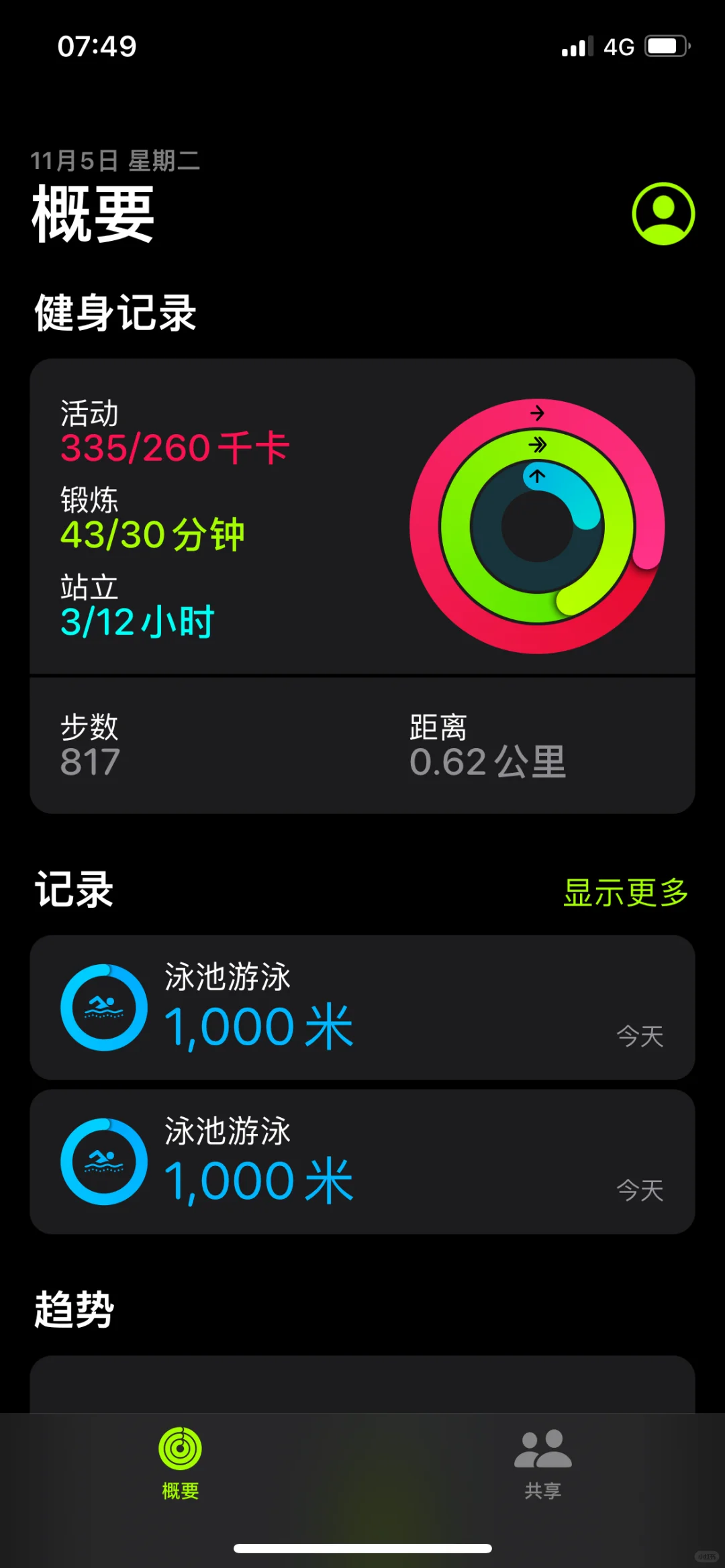Open the second 泳池游泳 workout record
Viewport: 725px width, 1568px height.
362,1161
